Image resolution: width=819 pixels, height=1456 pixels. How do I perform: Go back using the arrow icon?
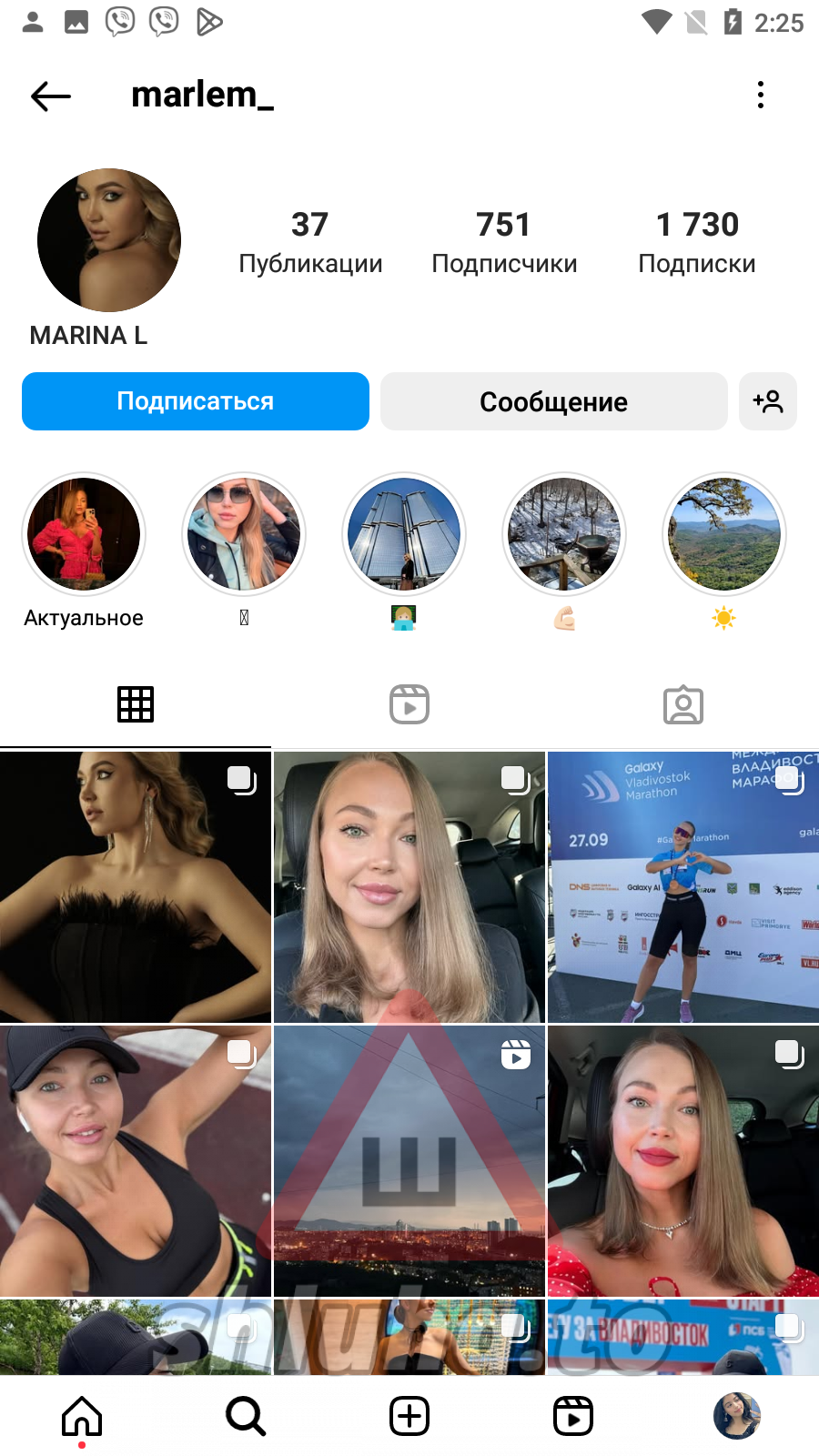click(51, 96)
